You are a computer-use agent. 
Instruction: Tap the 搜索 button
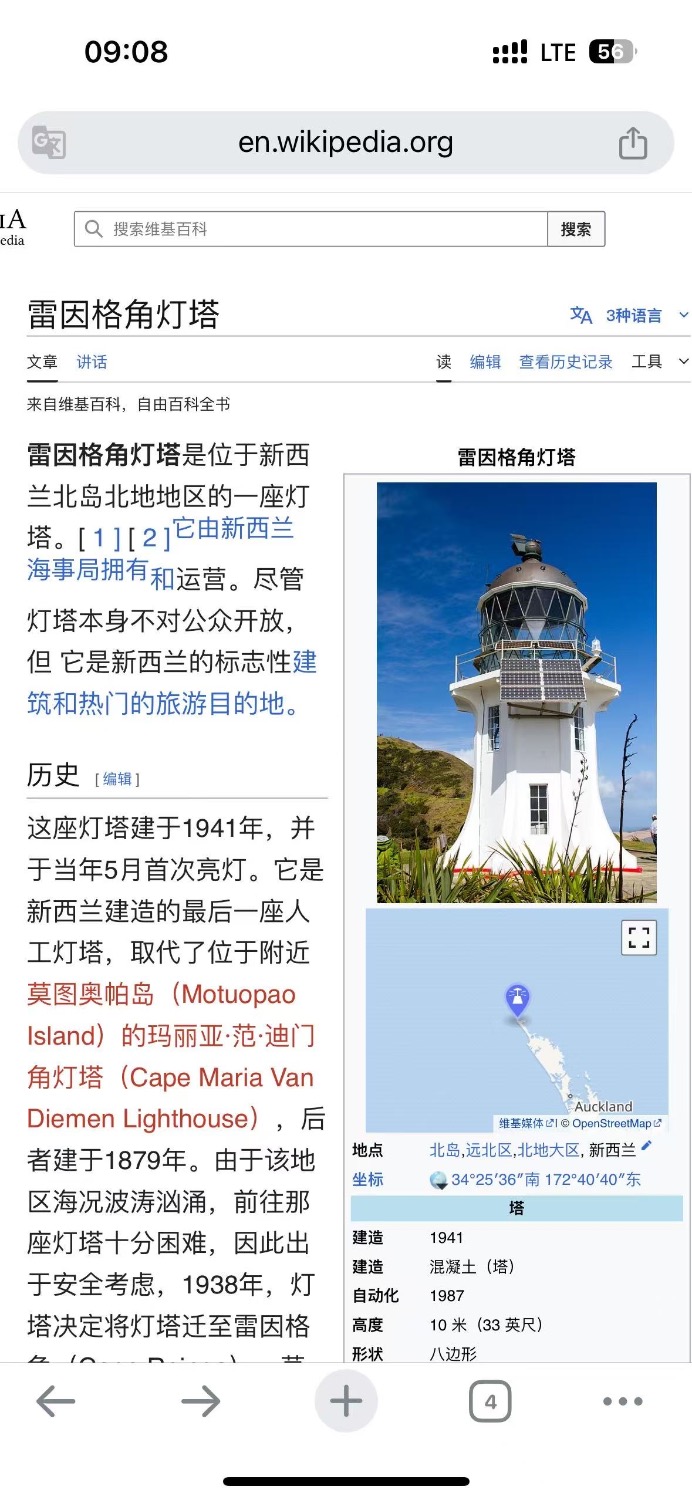pyautogui.click(x=576, y=229)
